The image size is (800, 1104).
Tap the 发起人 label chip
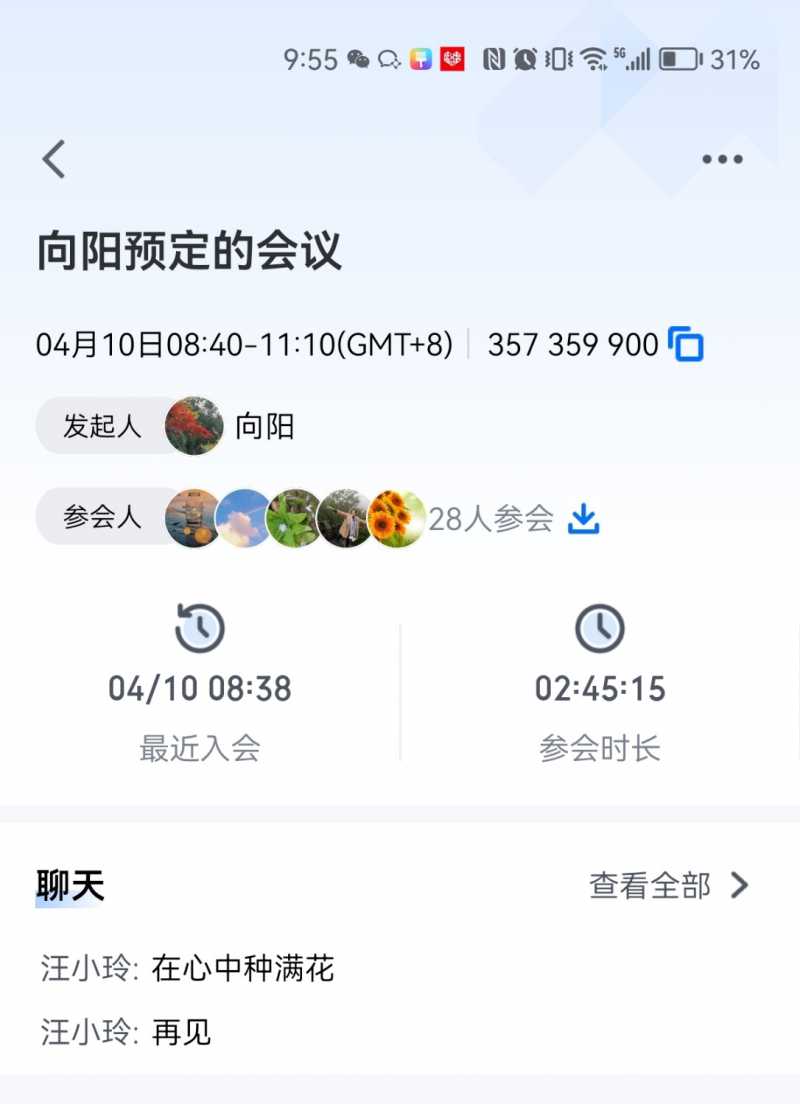100,425
